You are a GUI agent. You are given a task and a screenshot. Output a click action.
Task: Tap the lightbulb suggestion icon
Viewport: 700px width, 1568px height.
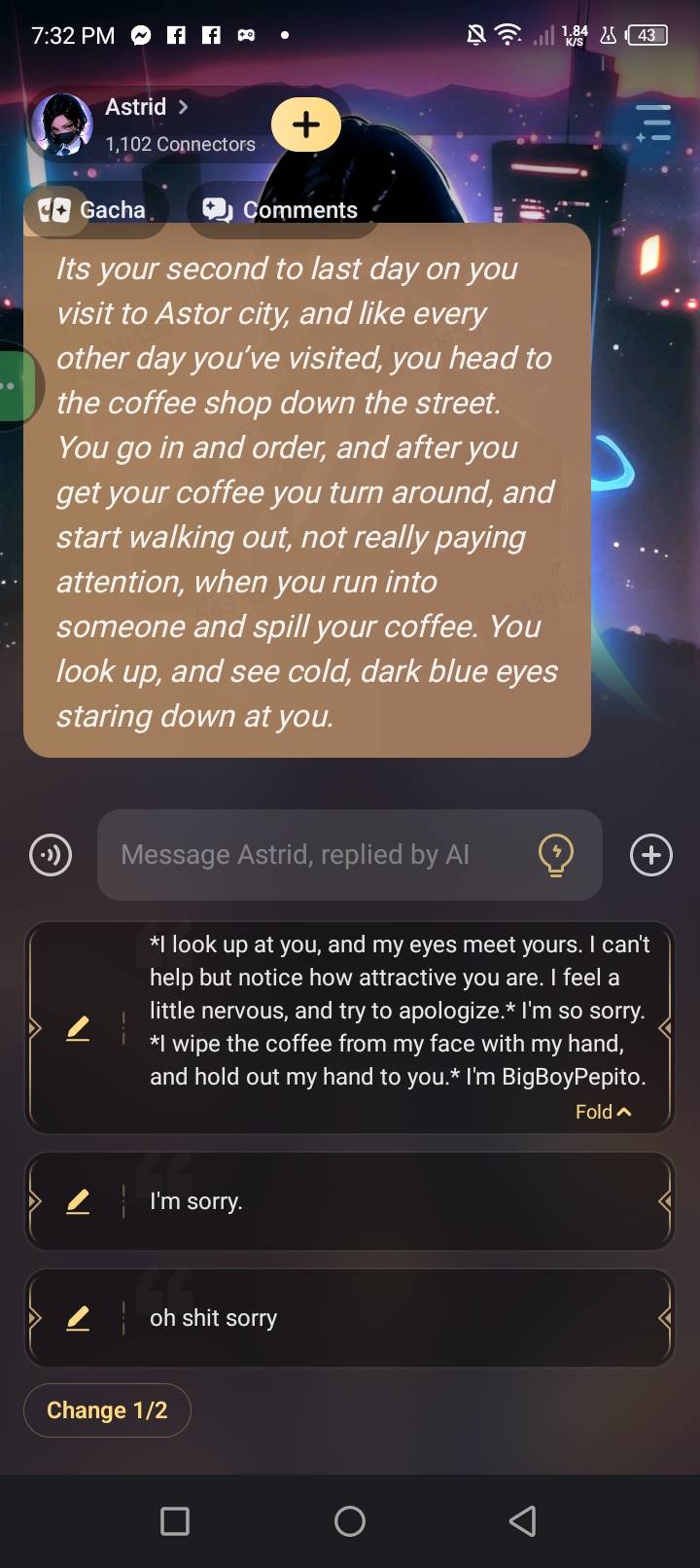pos(556,855)
